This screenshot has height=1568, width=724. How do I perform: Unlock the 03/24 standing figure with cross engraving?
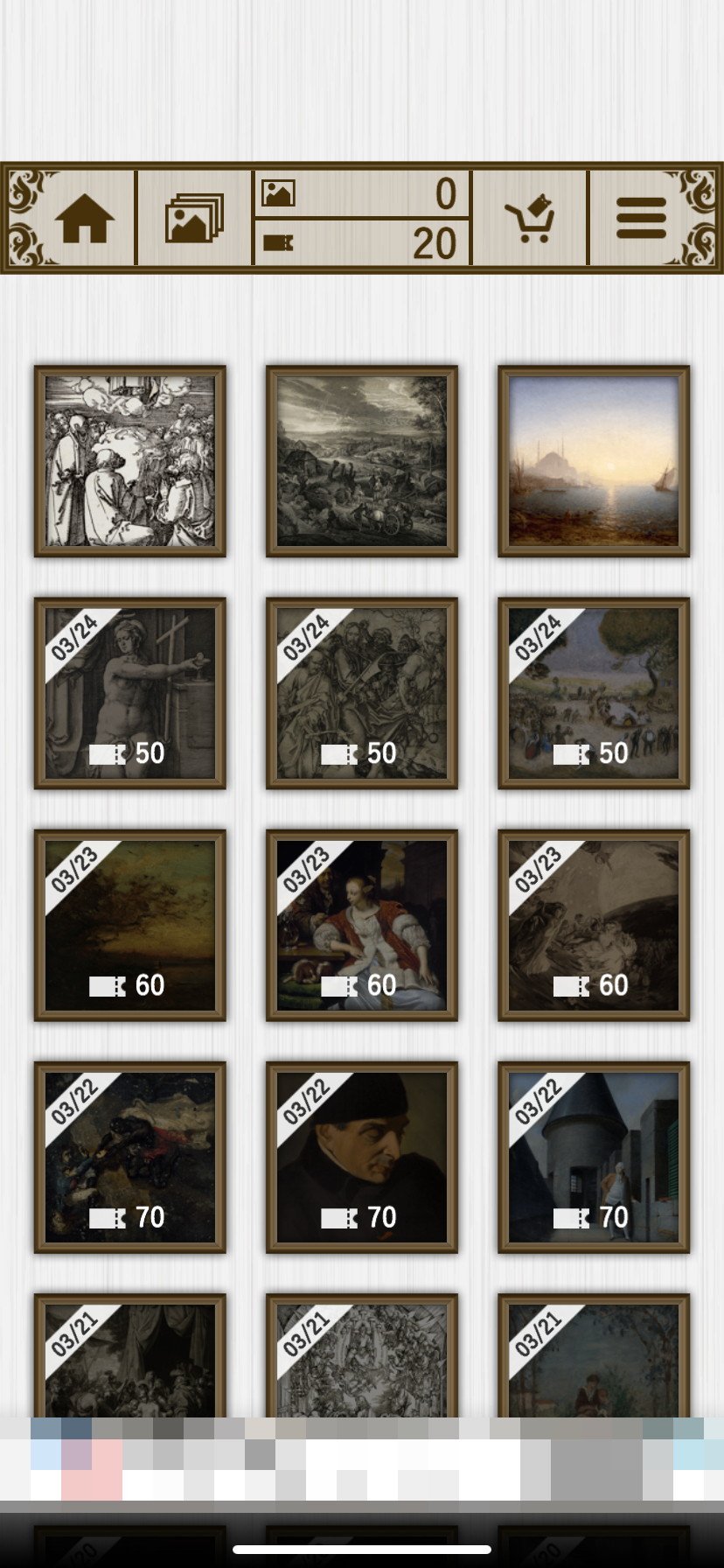(130, 693)
